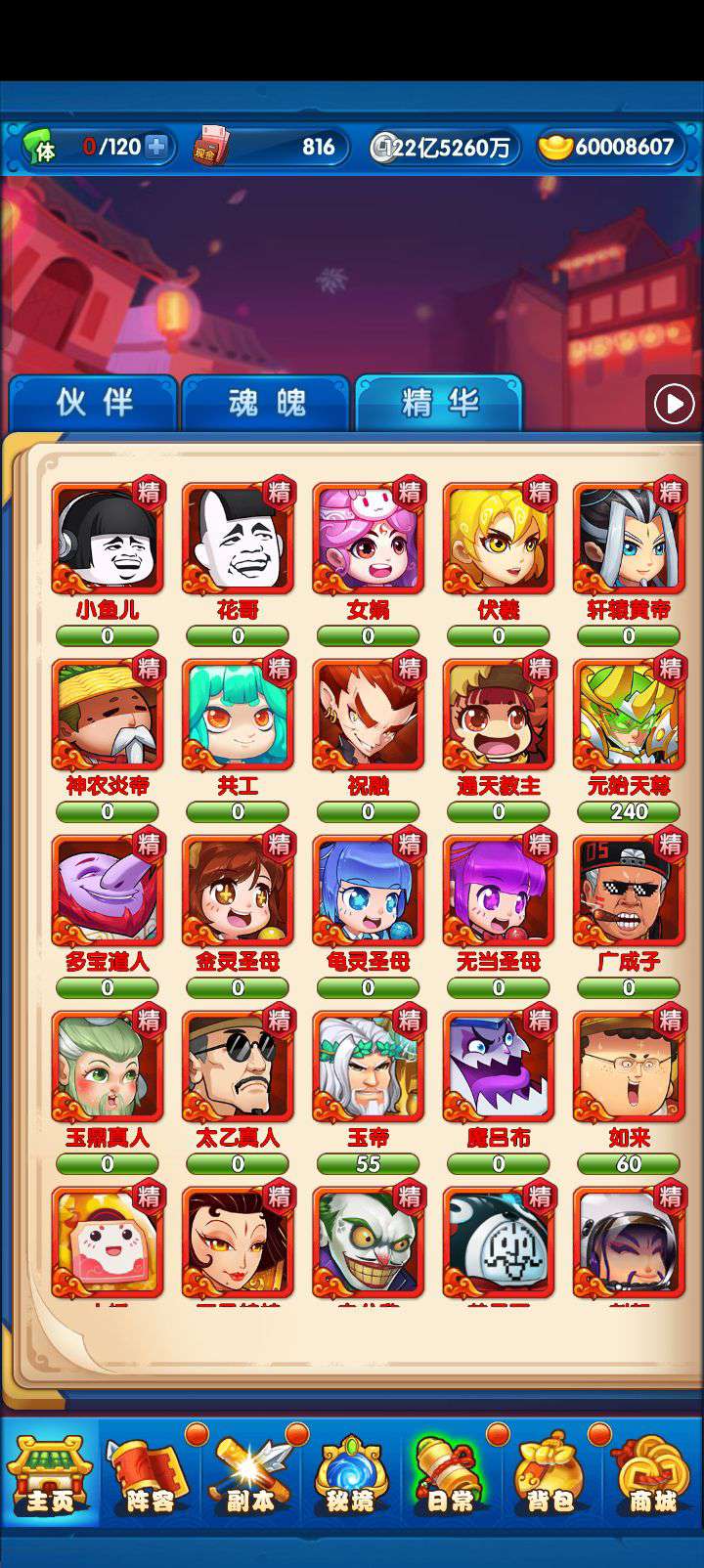704x1568 pixels.
Task: Add stamina with the plus button
Action: 155,147
